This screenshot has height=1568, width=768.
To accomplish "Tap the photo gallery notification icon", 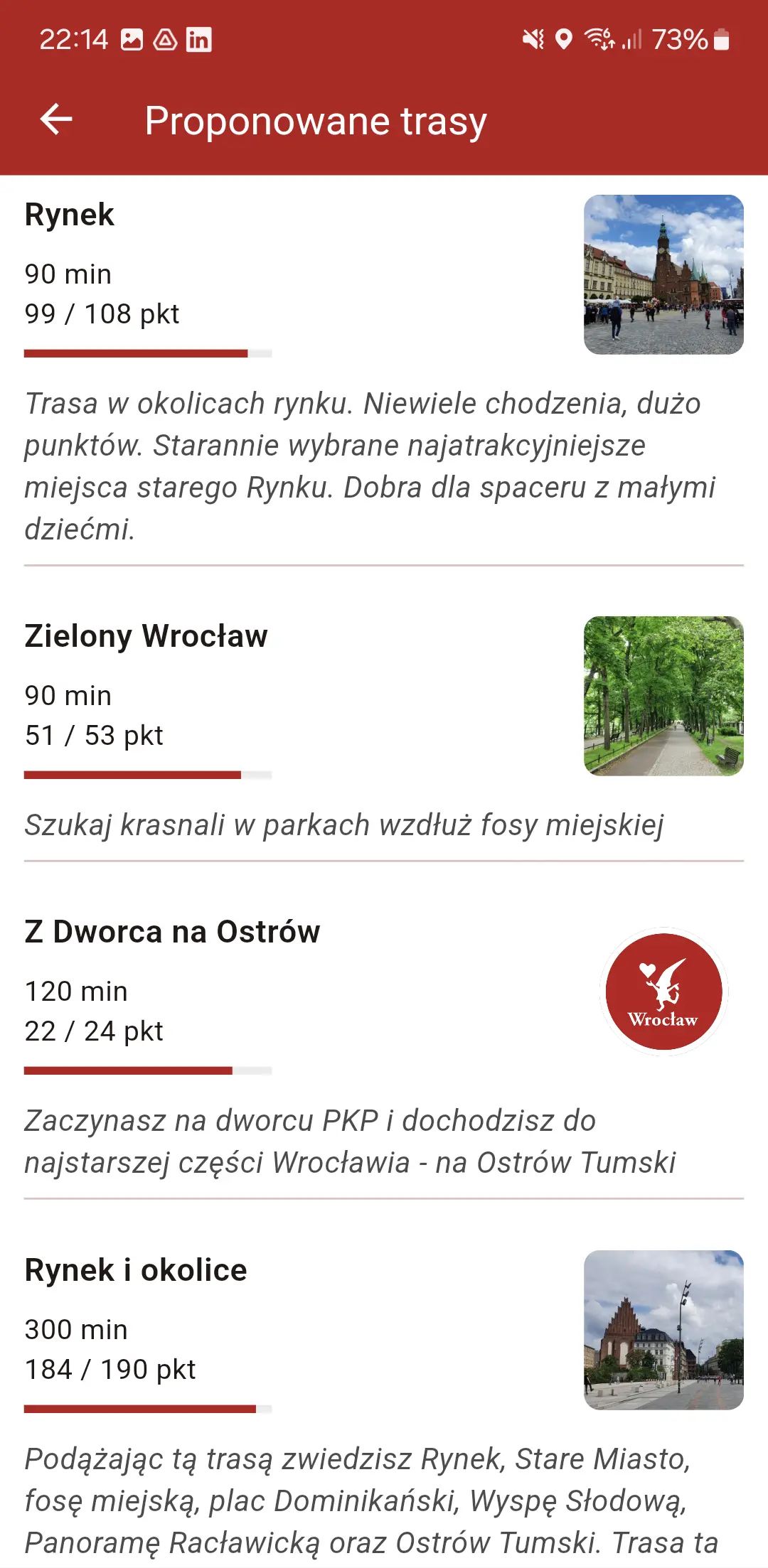I will pyautogui.click(x=131, y=39).
